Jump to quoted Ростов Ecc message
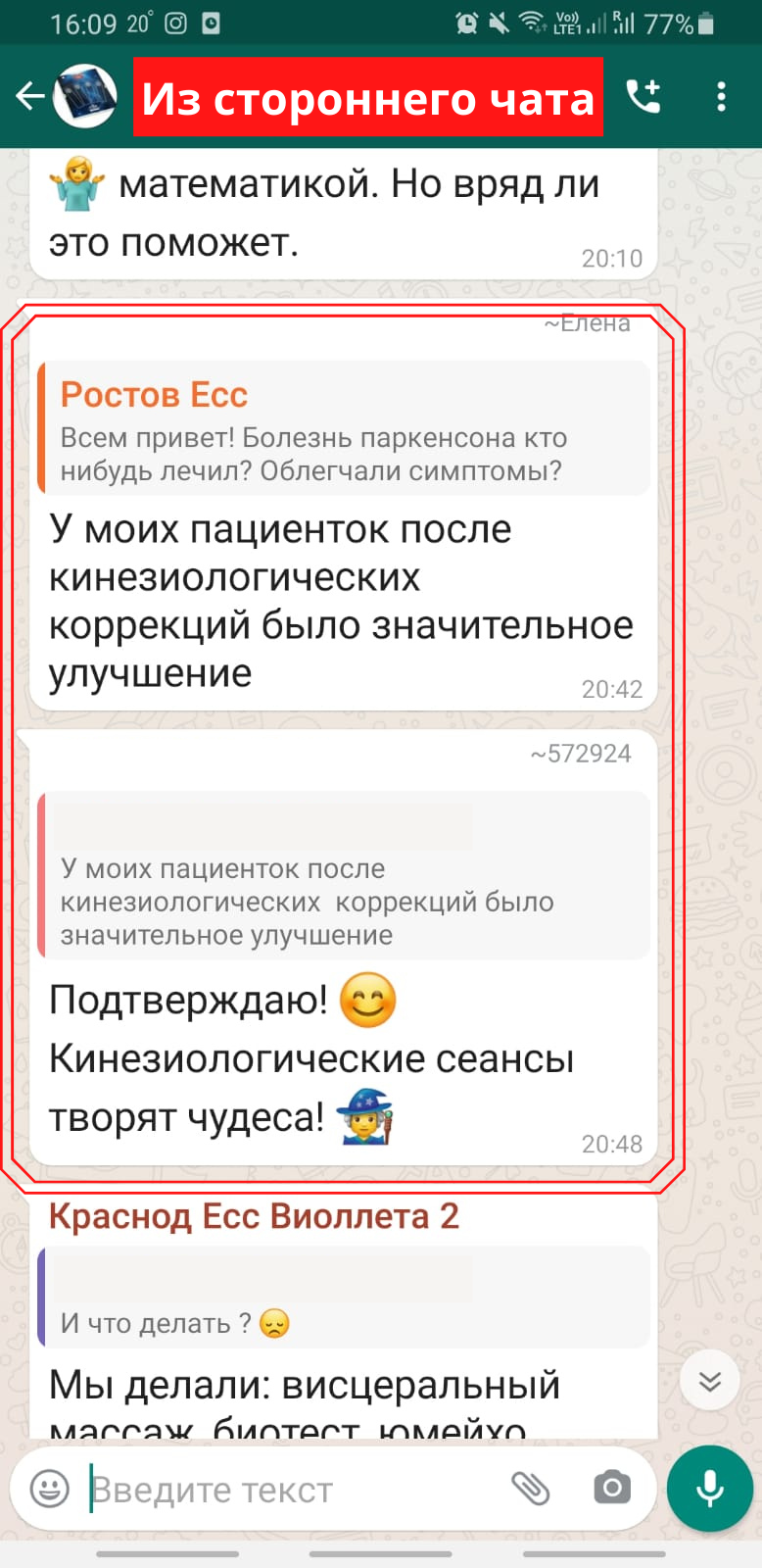The height and width of the screenshot is (1568, 762). pos(343,428)
